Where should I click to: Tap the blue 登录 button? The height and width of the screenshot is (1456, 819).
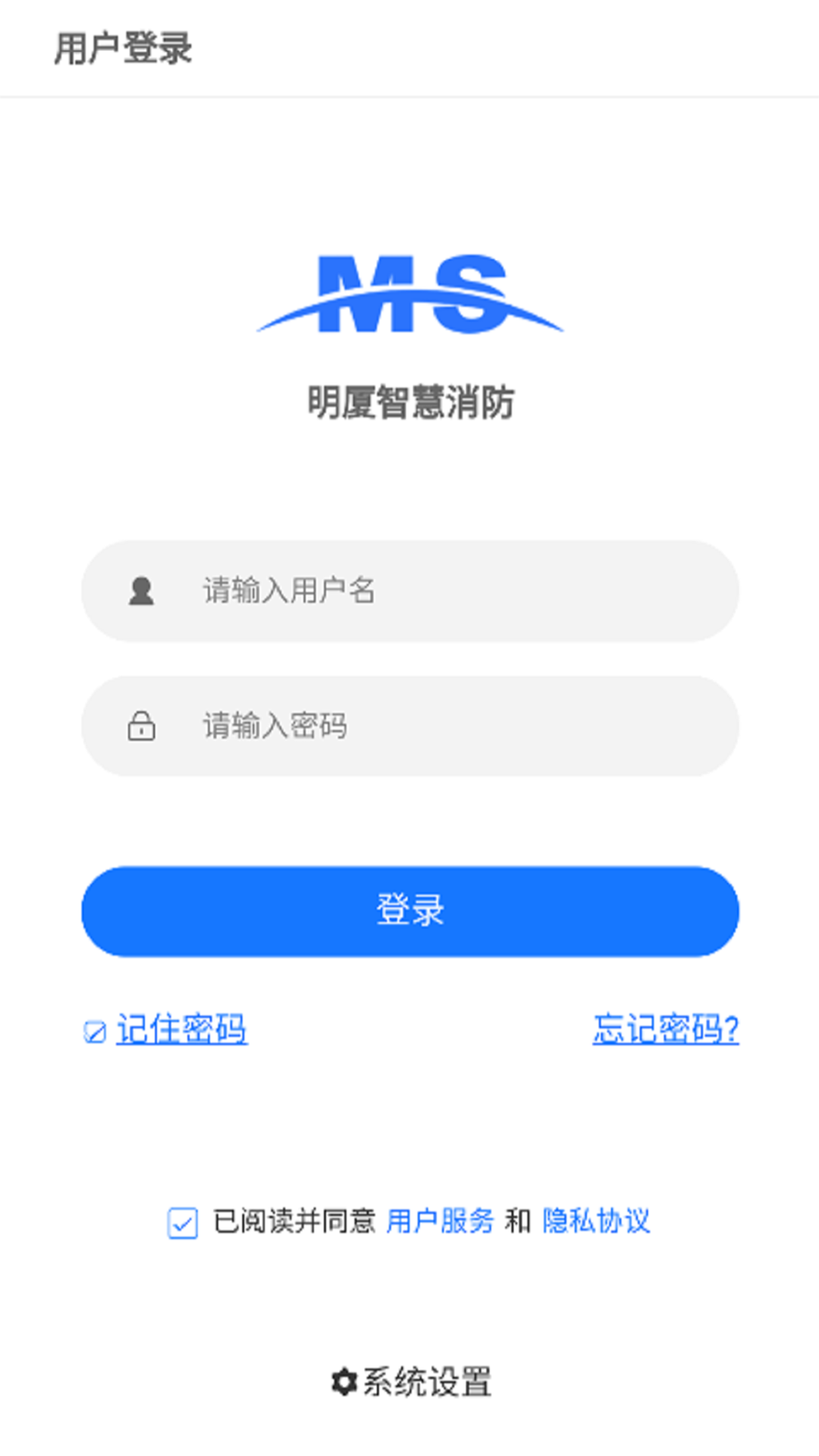pos(410,911)
